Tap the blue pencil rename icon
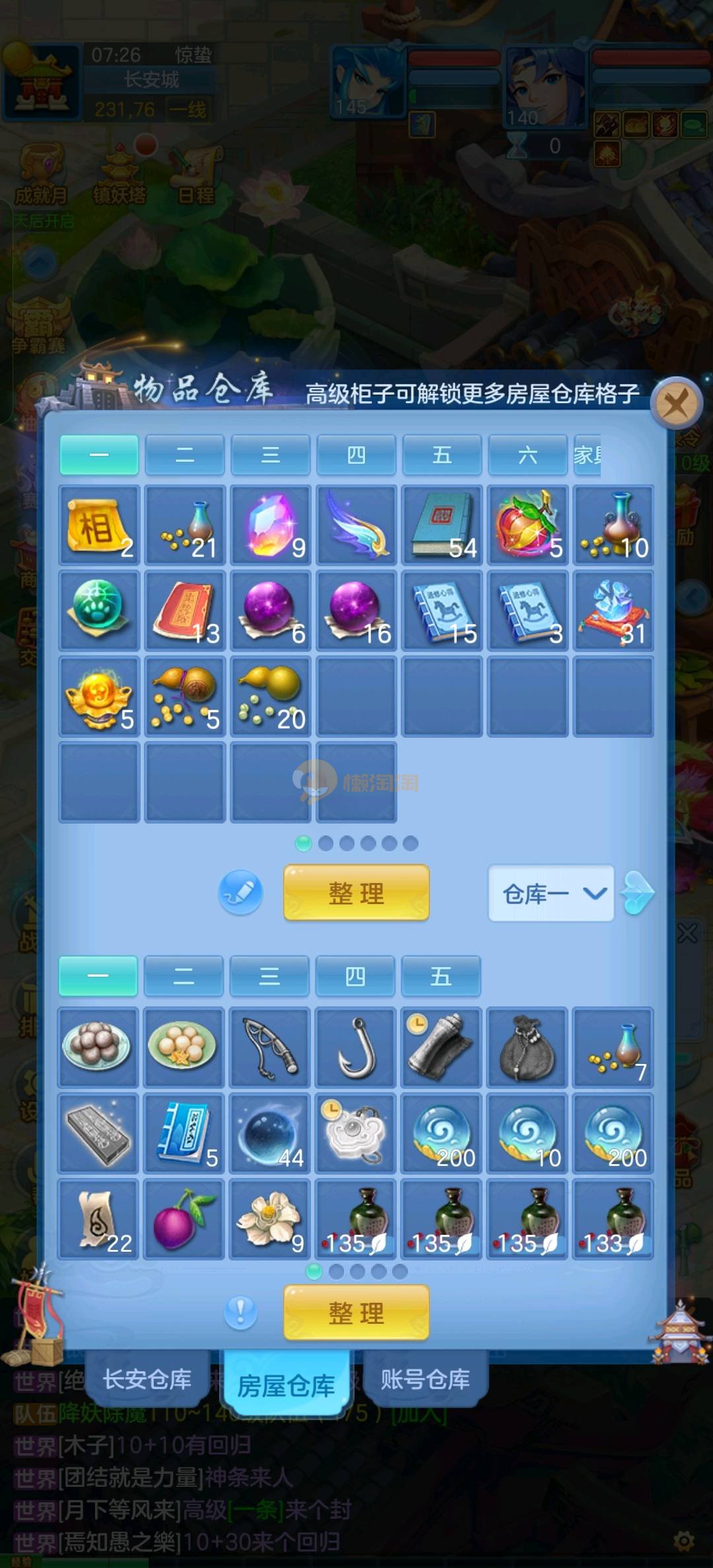The image size is (713, 1568). pos(240,893)
